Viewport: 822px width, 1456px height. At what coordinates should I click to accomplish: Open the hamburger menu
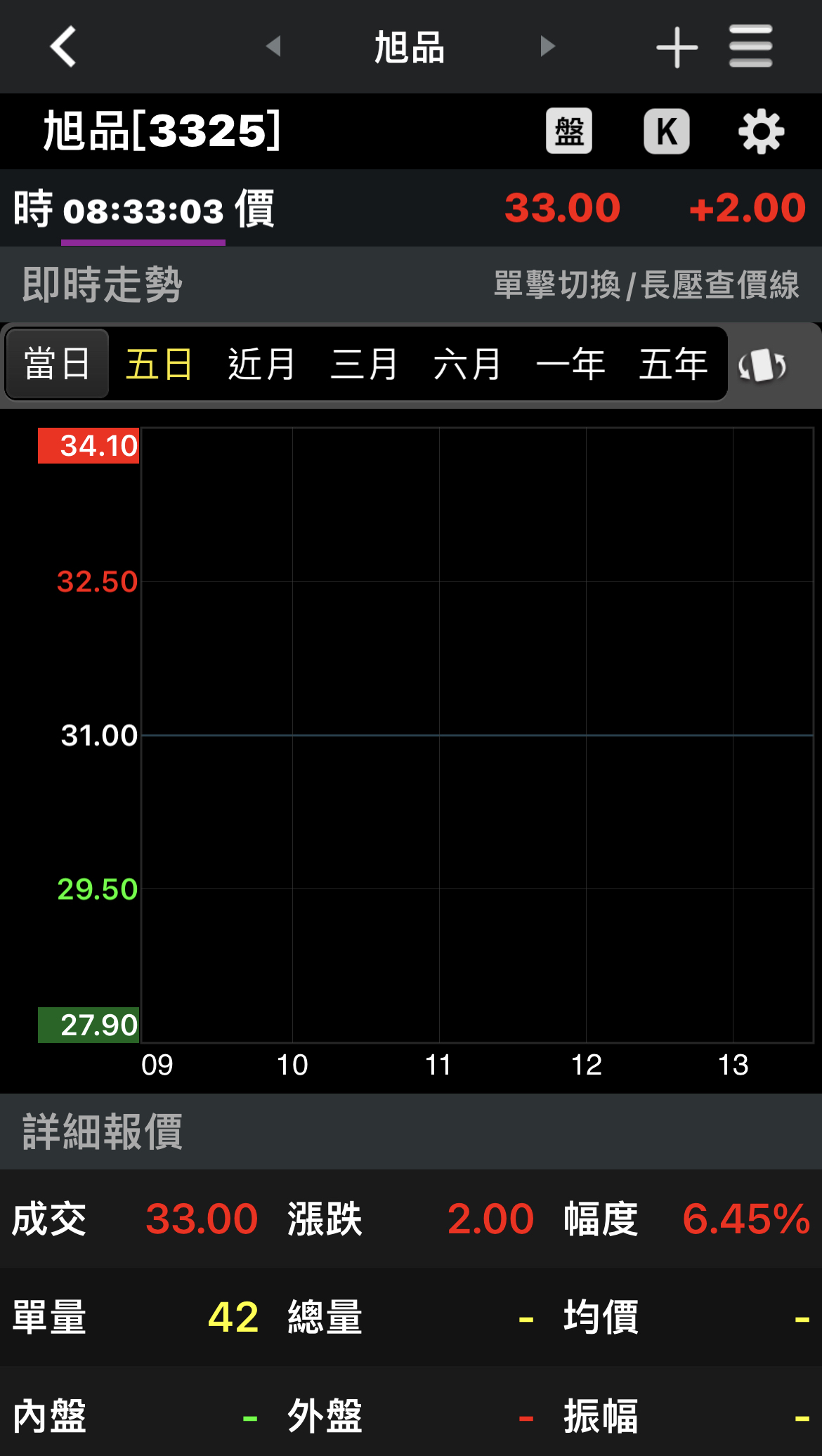click(x=750, y=47)
